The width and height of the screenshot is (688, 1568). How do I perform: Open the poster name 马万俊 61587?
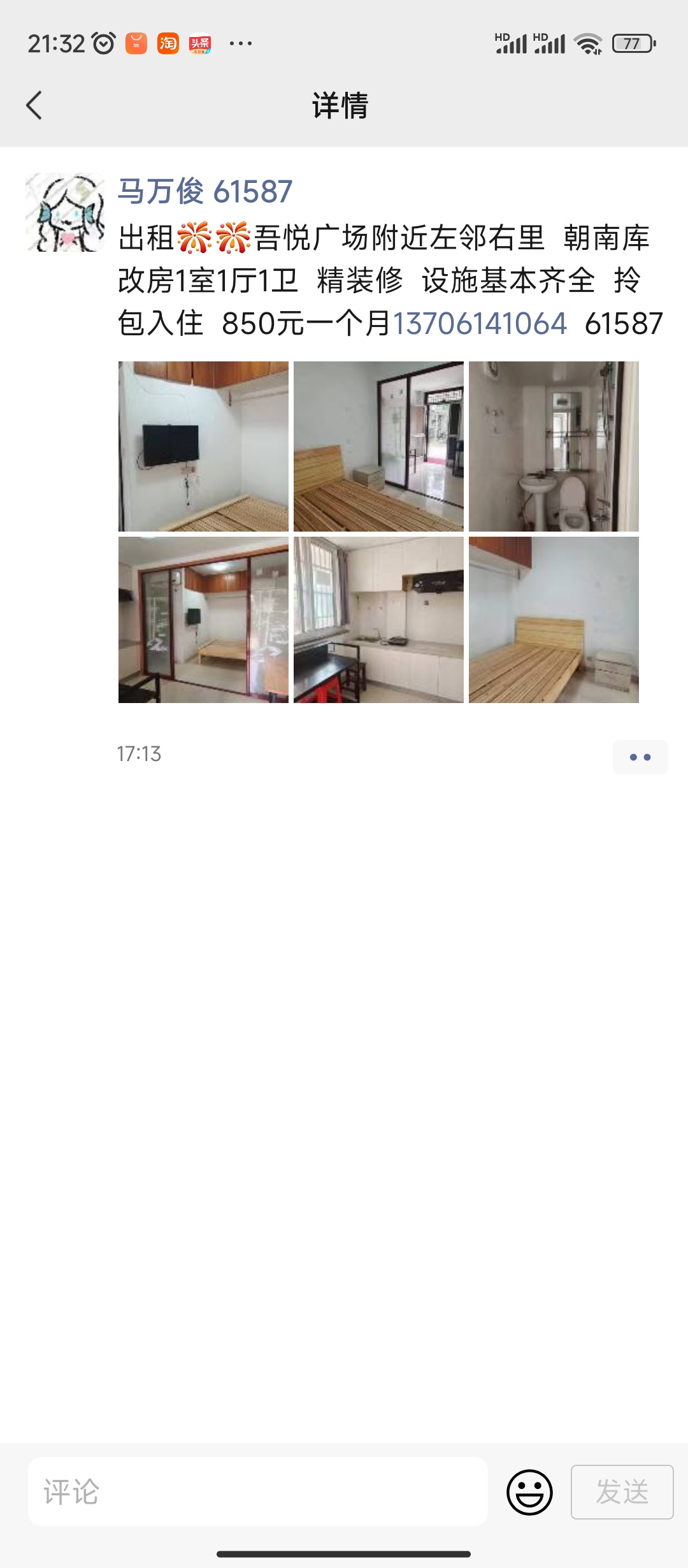point(205,191)
